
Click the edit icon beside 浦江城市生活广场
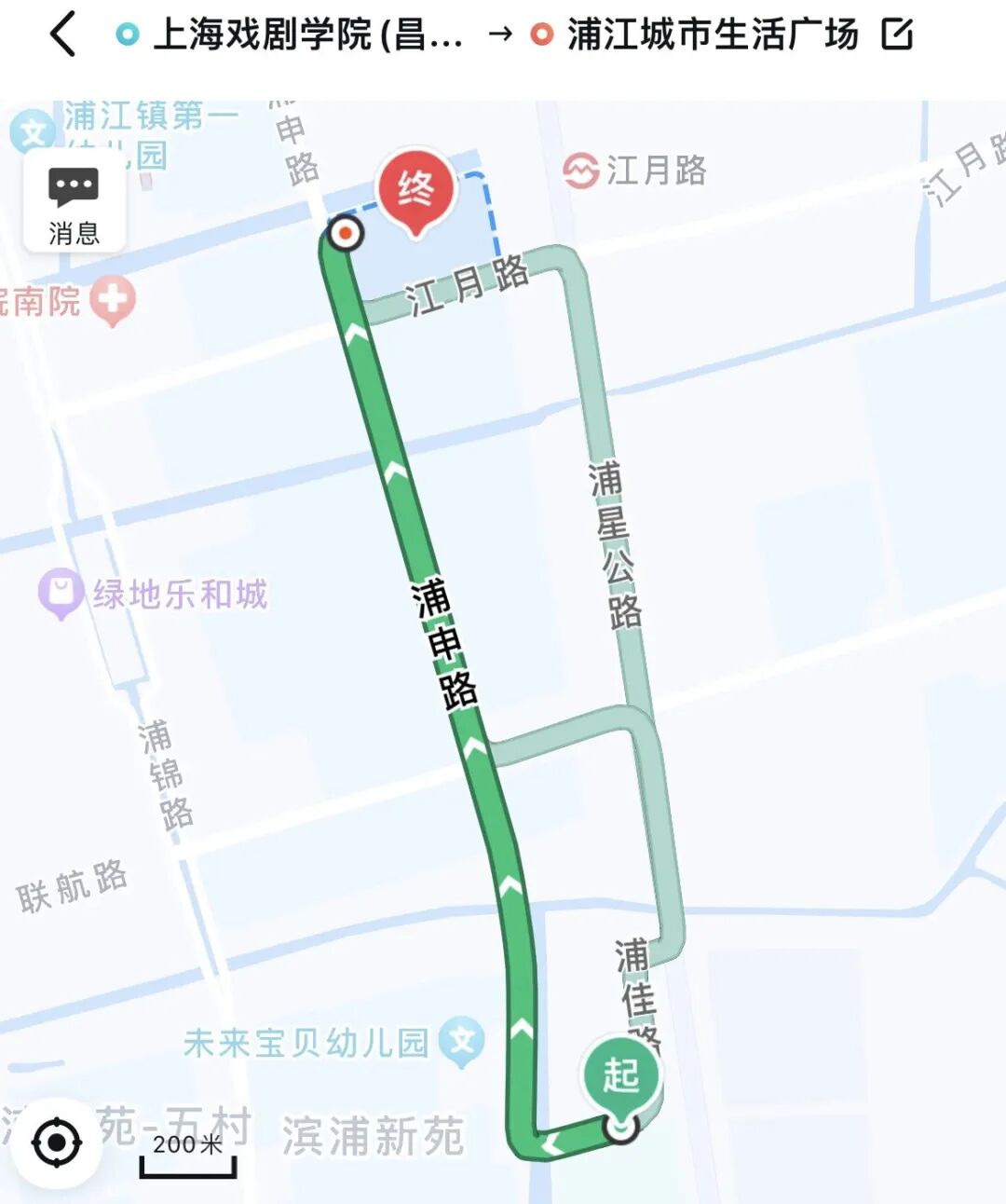click(x=895, y=34)
